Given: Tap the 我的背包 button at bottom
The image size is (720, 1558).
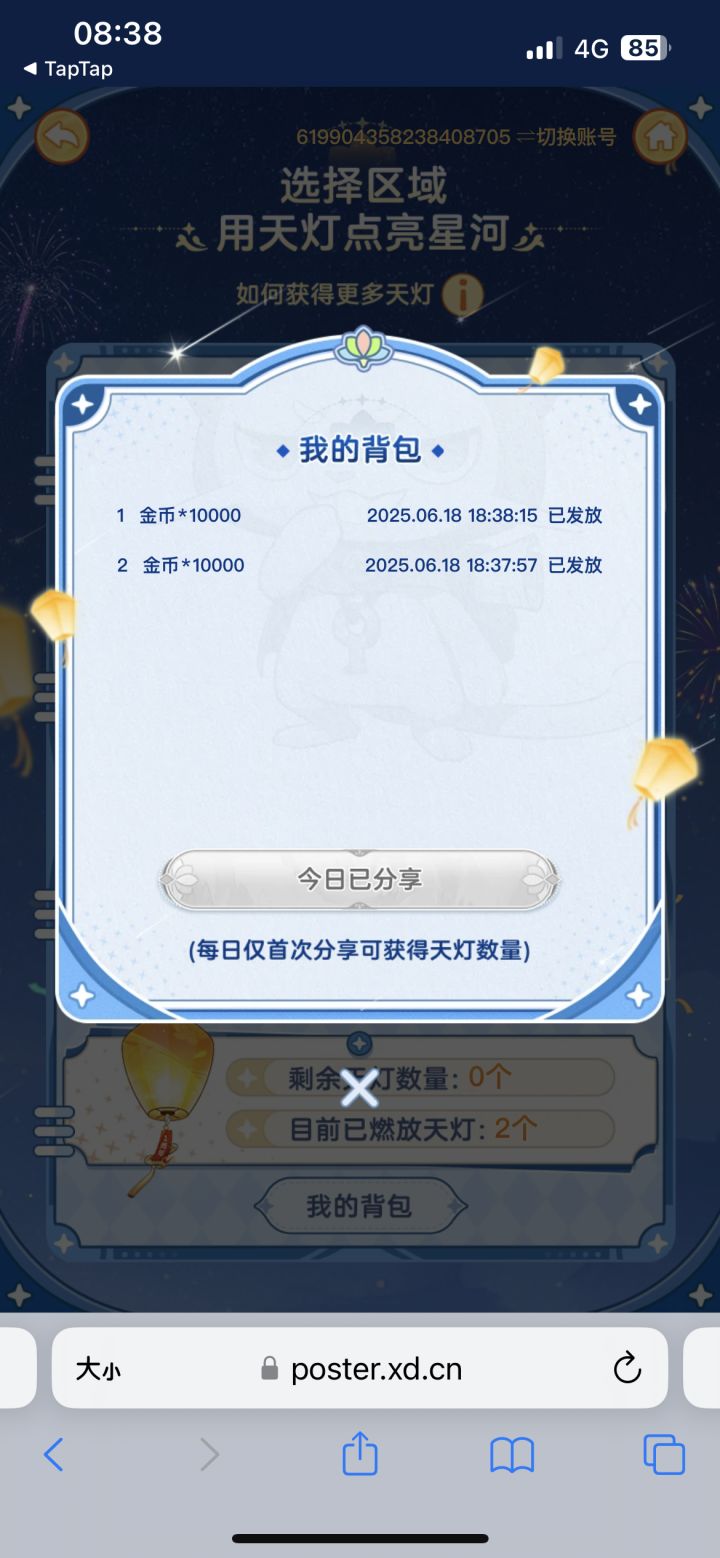Looking at the screenshot, I should click(x=360, y=1205).
